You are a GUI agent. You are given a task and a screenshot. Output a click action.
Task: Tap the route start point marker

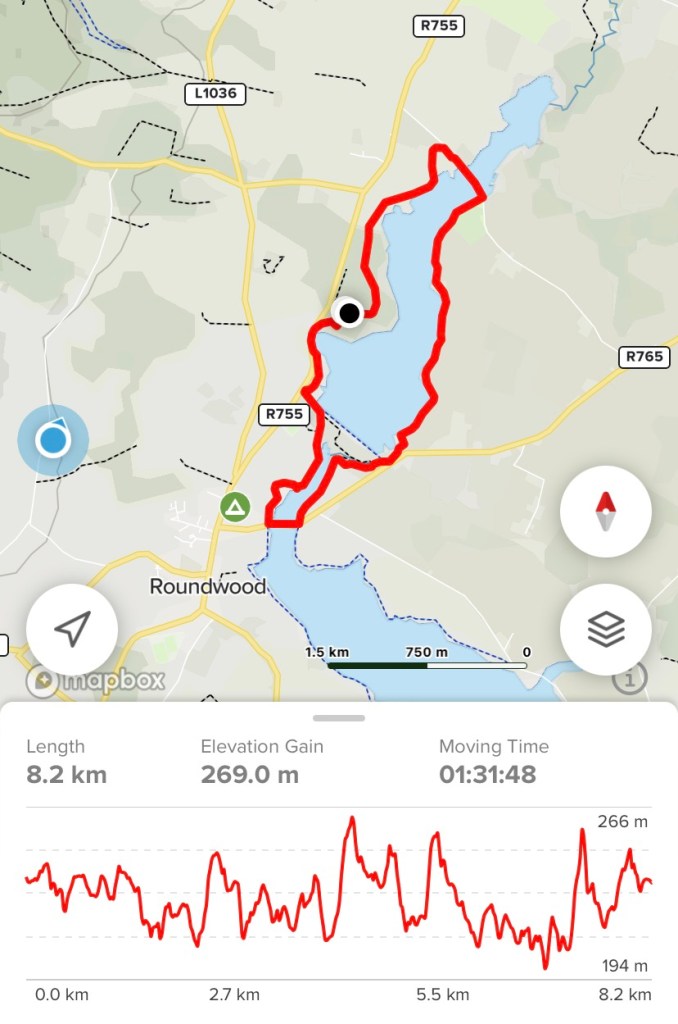348,314
